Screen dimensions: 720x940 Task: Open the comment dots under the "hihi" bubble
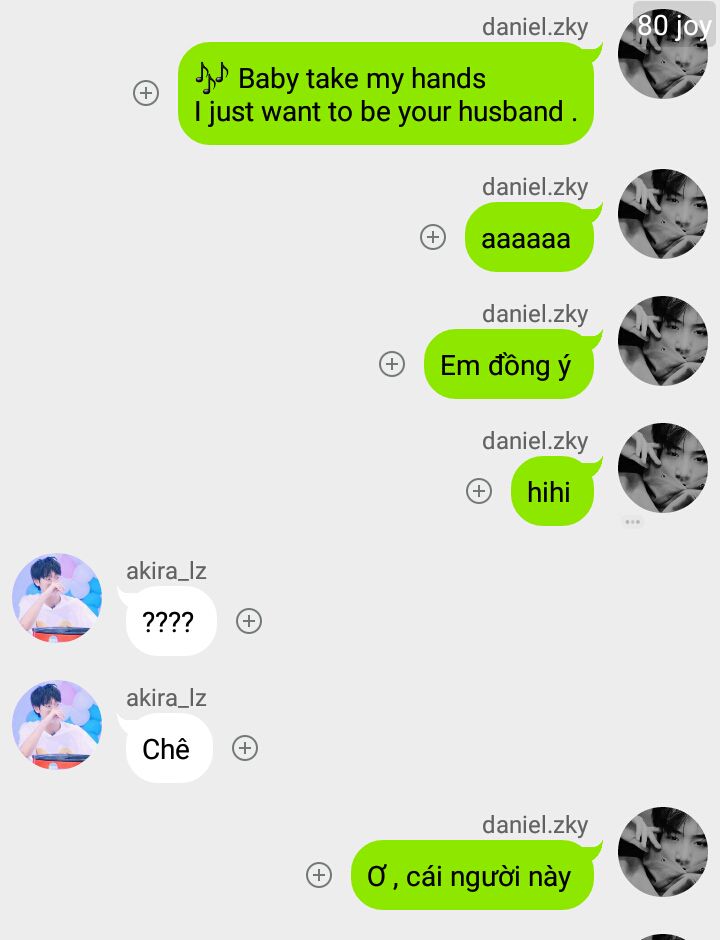632,522
